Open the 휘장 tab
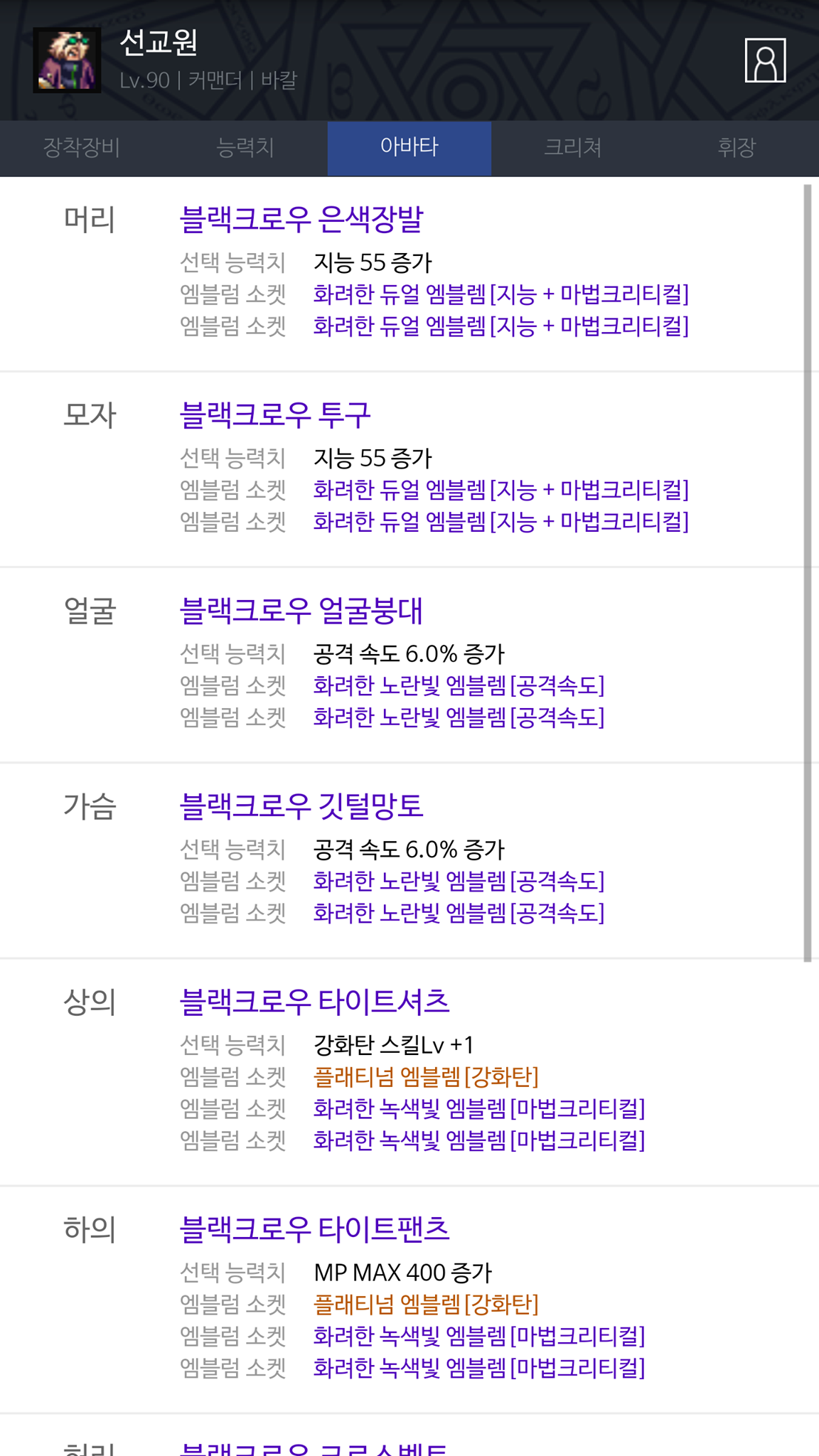The image size is (819, 1456). [737, 148]
